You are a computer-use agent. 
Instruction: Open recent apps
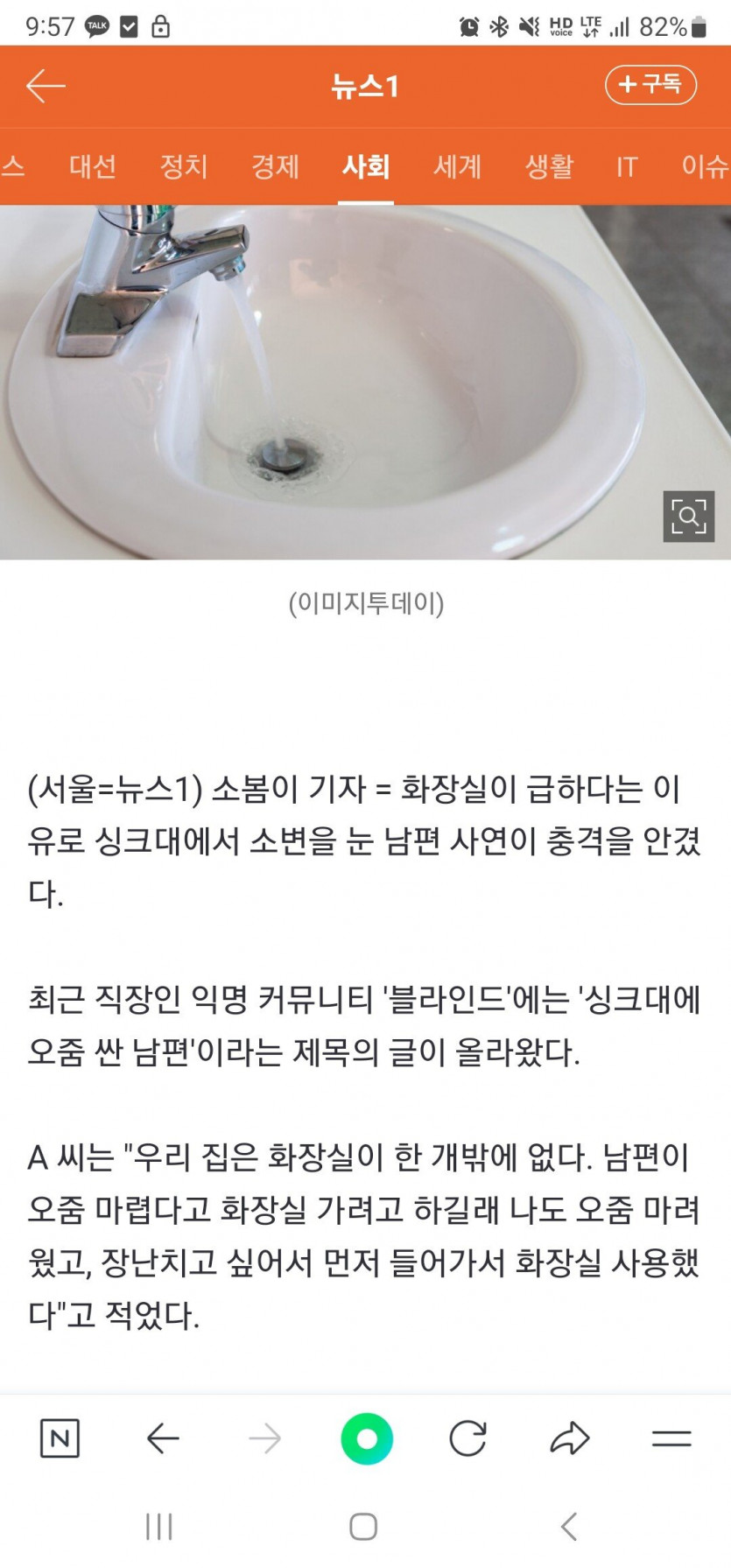tap(159, 1527)
